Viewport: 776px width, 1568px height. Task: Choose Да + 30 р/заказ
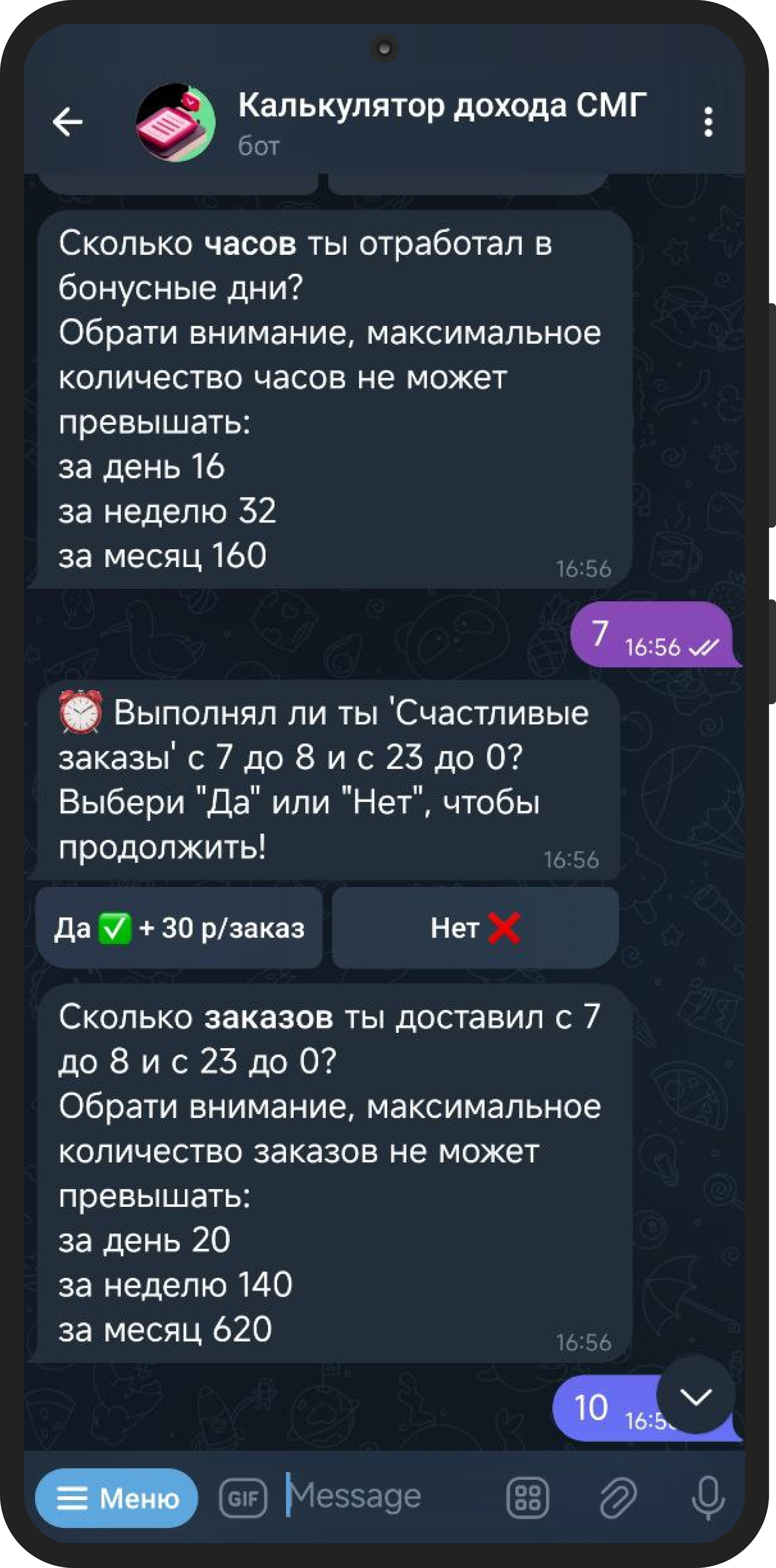[x=179, y=928]
